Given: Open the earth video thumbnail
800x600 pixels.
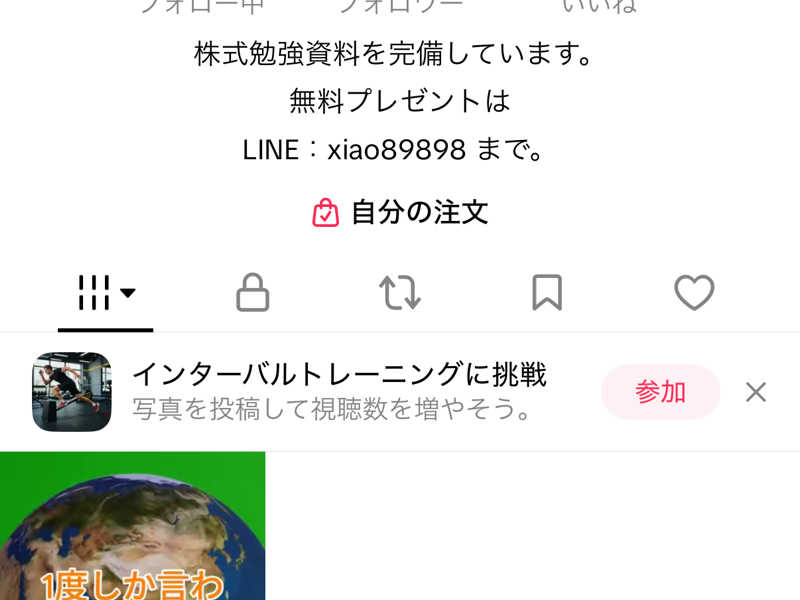Looking at the screenshot, I should pyautogui.click(x=132, y=526).
